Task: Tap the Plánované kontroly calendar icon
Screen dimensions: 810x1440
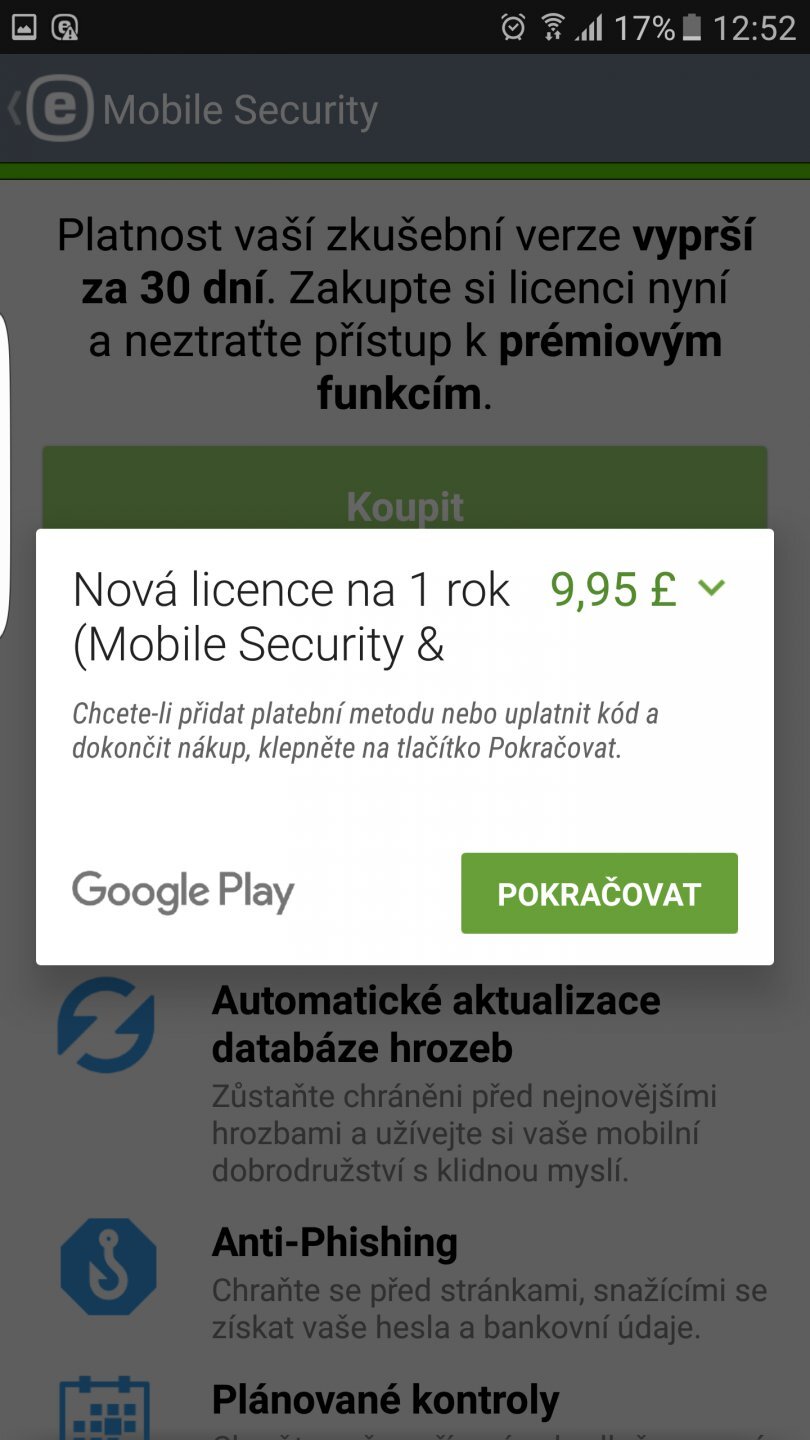Action: pos(105,1415)
